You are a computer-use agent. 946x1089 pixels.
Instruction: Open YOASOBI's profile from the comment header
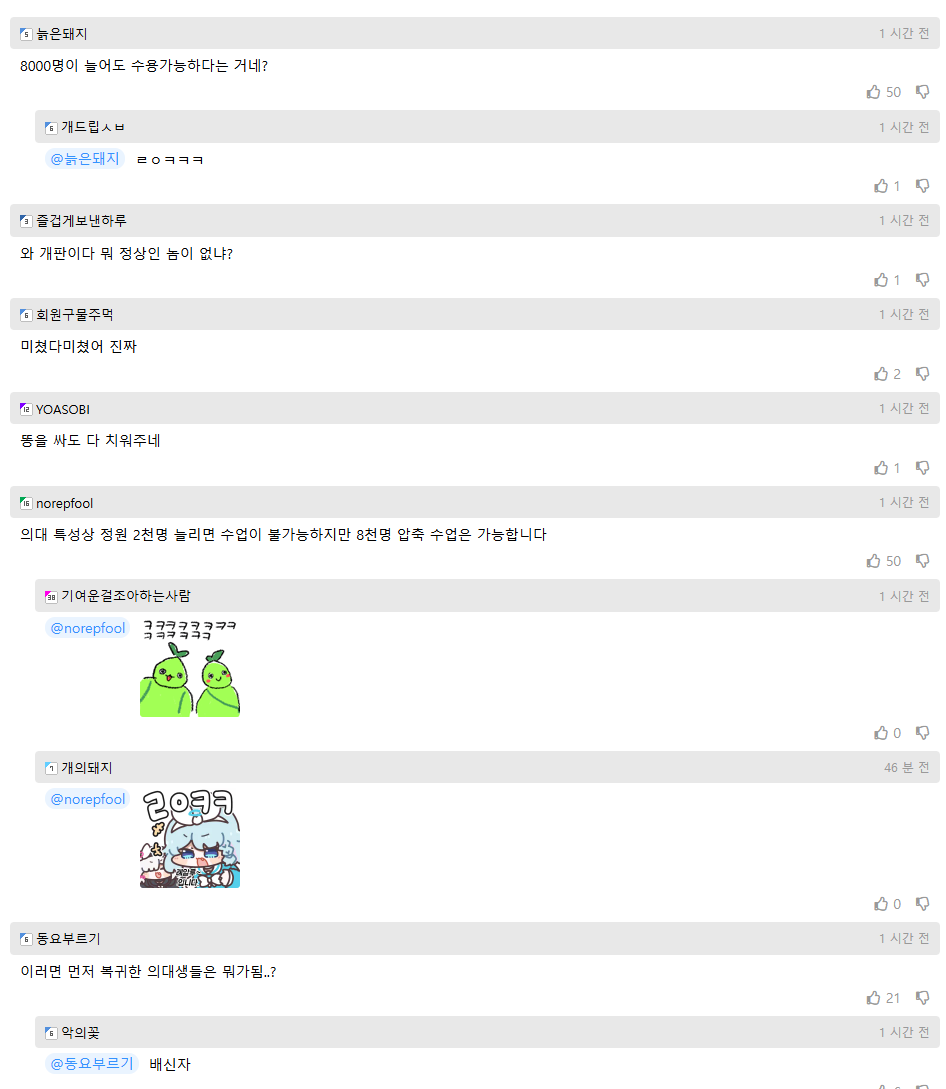[x=62, y=409]
